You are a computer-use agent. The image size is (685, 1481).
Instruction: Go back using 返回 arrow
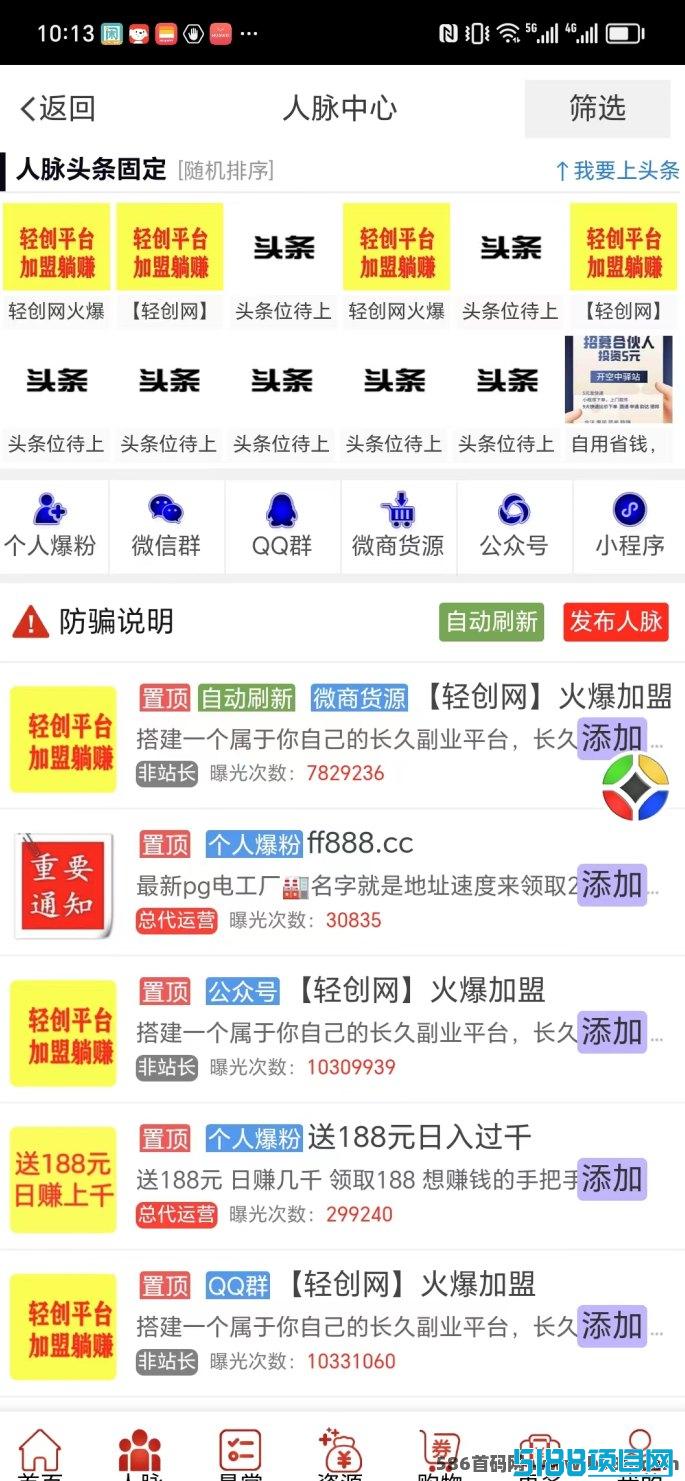point(57,108)
